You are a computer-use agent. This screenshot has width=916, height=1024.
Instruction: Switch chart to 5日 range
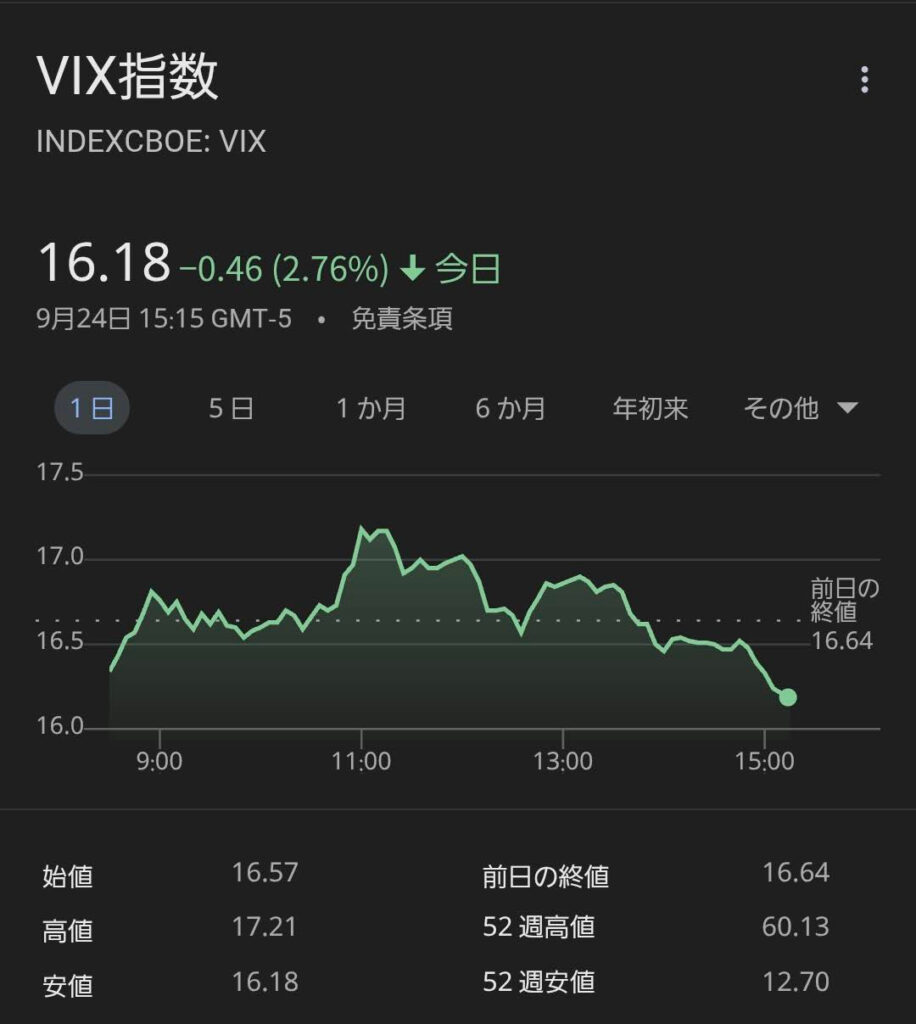231,409
